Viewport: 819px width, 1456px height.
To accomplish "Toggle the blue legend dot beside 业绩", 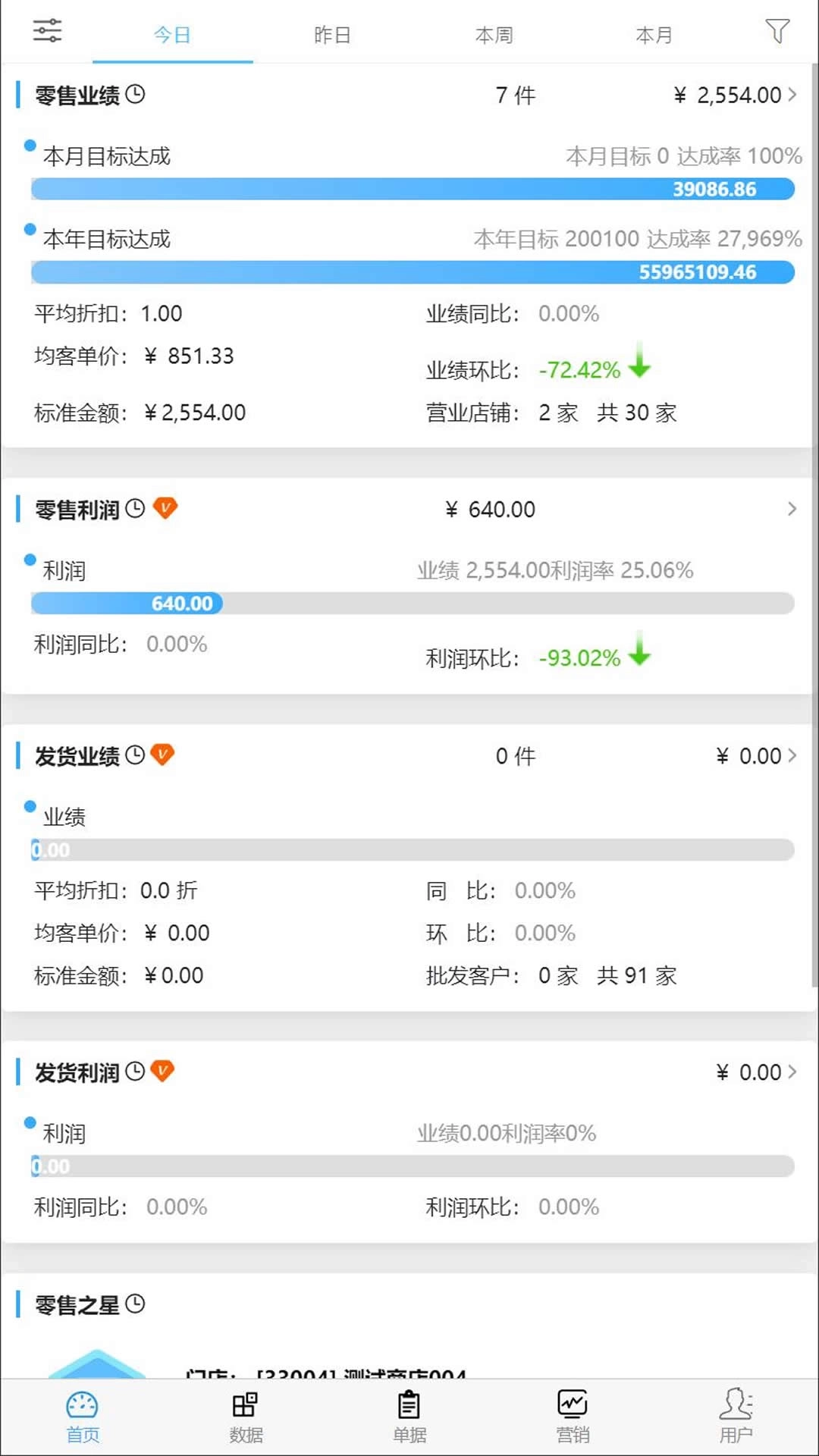I will tap(30, 805).
